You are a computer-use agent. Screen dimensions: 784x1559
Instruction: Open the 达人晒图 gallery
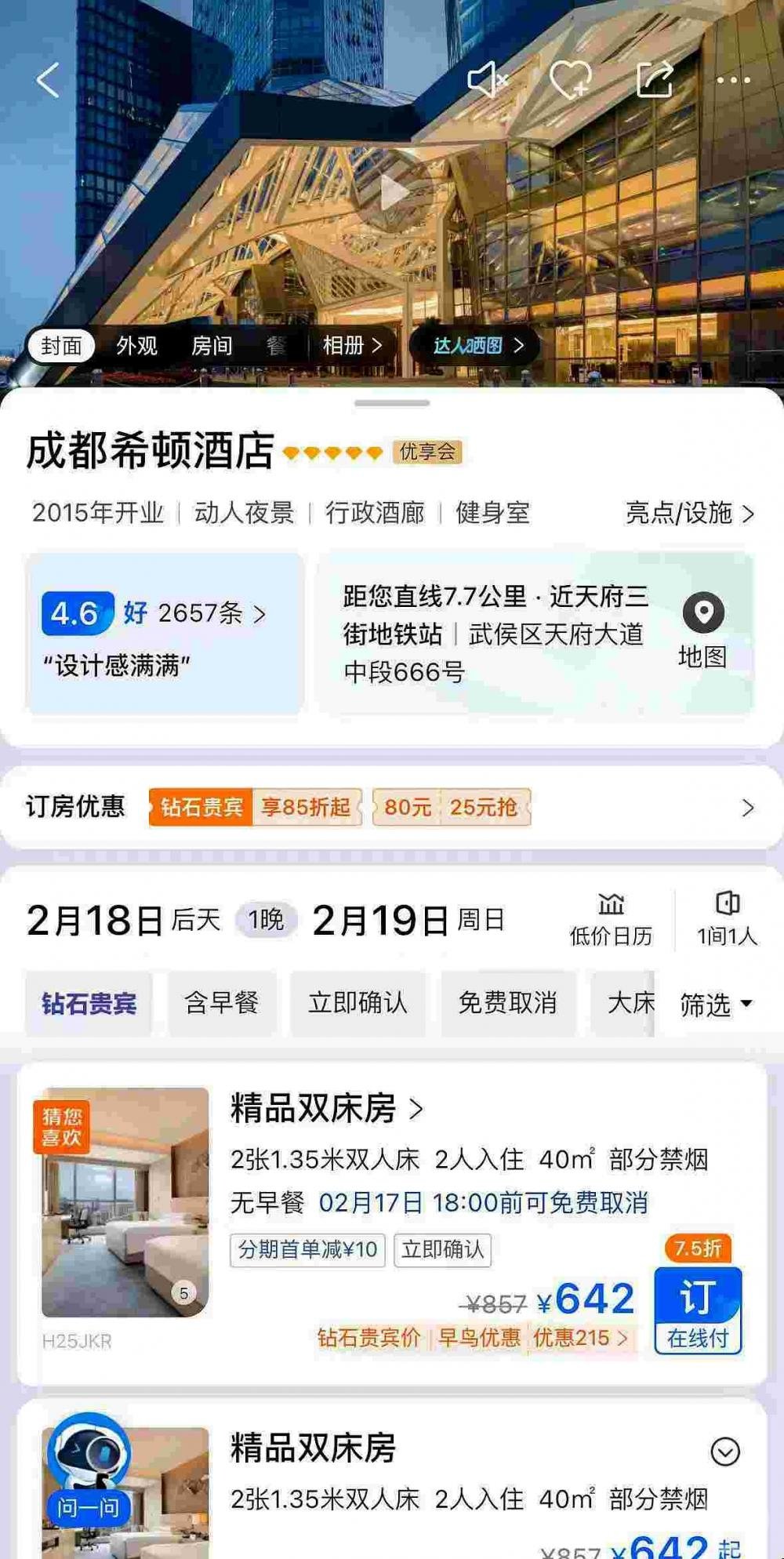point(476,346)
